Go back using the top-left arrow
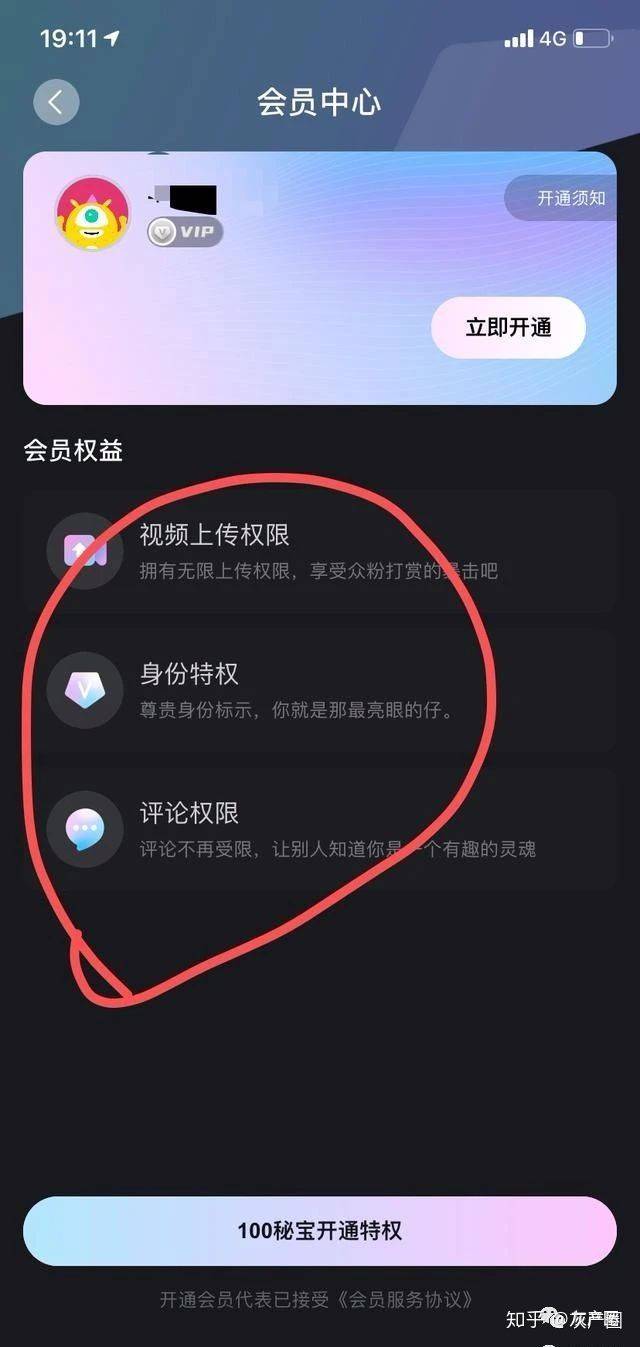 pyautogui.click(x=56, y=102)
